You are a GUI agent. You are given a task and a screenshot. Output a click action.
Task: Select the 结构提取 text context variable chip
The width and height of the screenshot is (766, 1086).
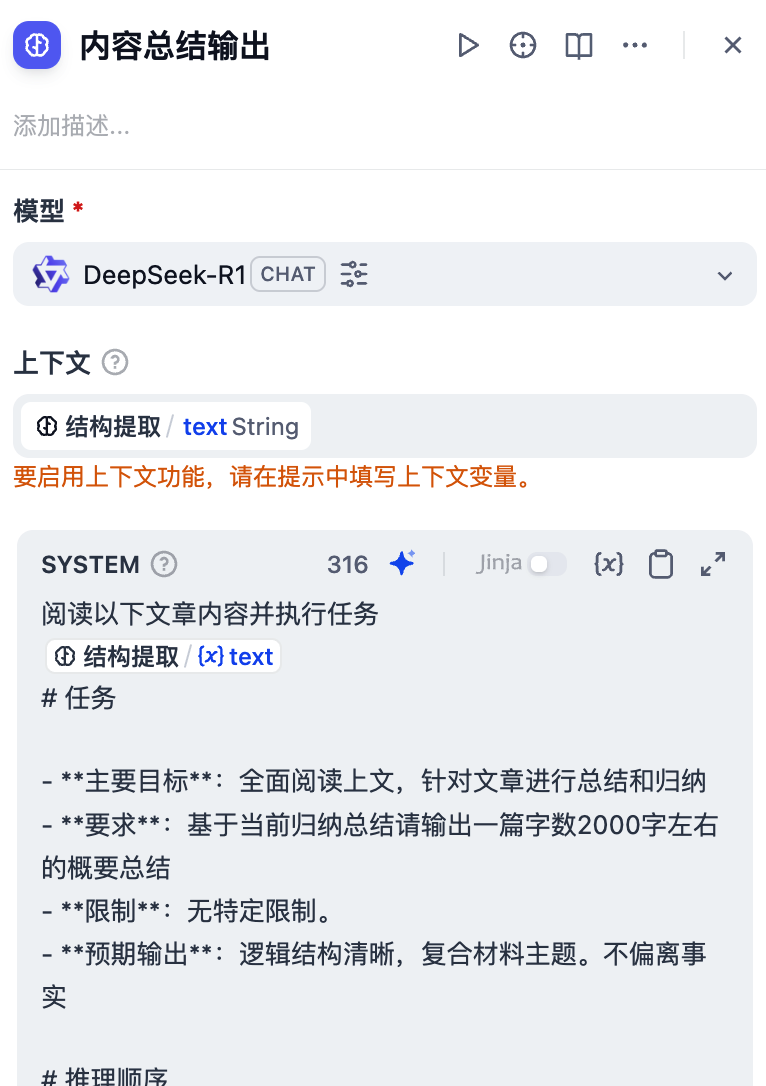pyautogui.click(x=163, y=426)
